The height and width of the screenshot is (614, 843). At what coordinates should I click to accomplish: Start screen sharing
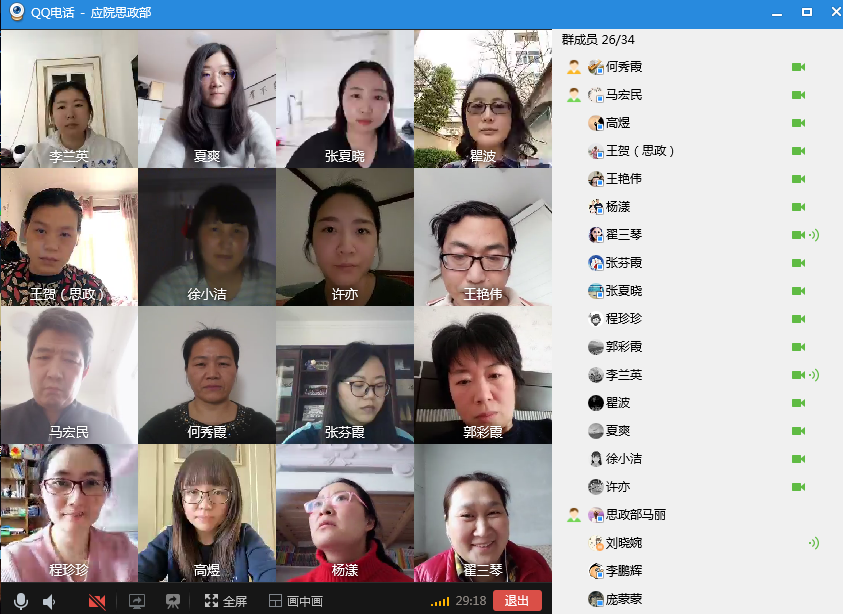pos(137,601)
